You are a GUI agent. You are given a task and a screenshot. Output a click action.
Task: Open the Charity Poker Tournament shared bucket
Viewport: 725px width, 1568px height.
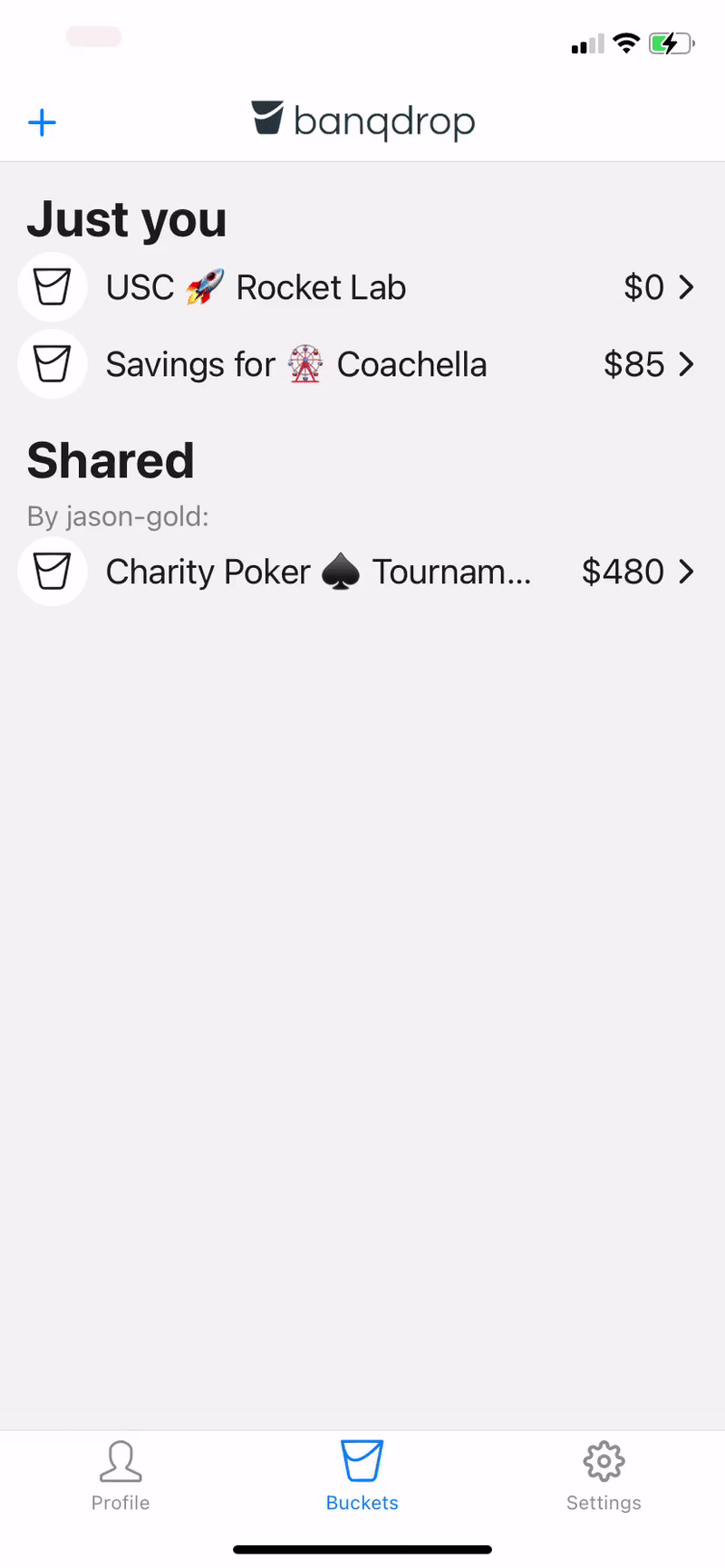coord(362,572)
